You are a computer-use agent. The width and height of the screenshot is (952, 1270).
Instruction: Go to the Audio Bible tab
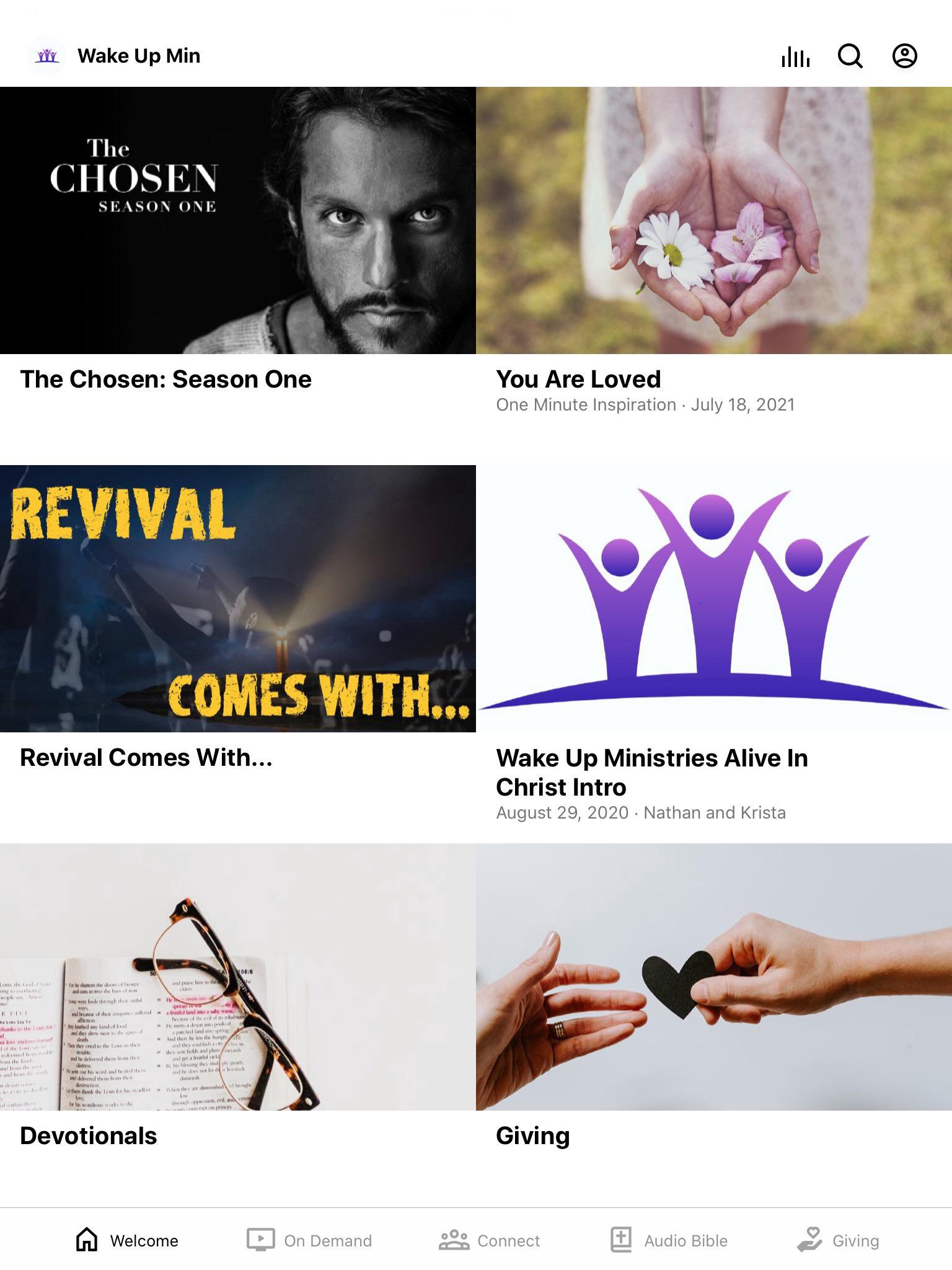pos(669,1240)
